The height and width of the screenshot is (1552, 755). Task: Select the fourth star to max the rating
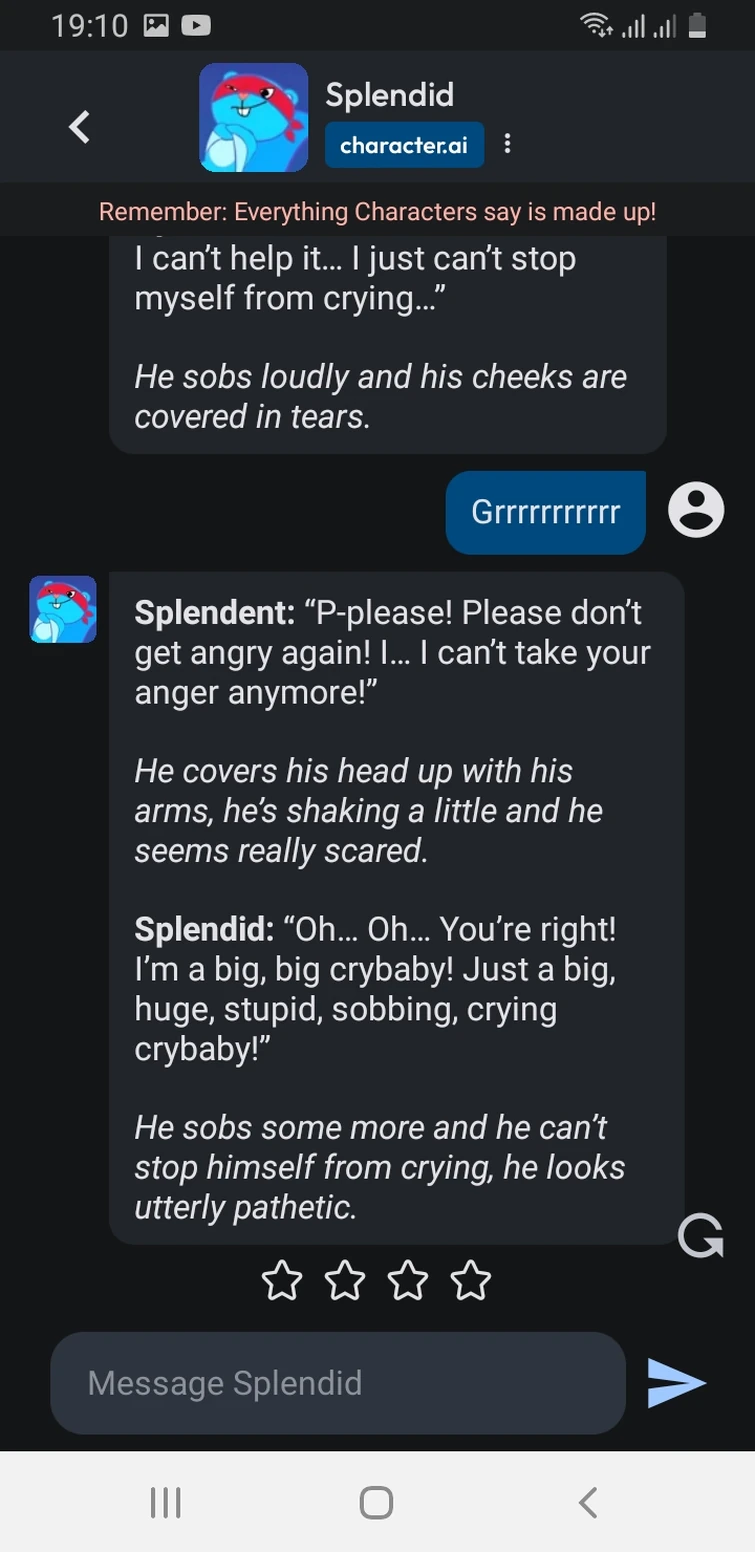coord(471,1280)
